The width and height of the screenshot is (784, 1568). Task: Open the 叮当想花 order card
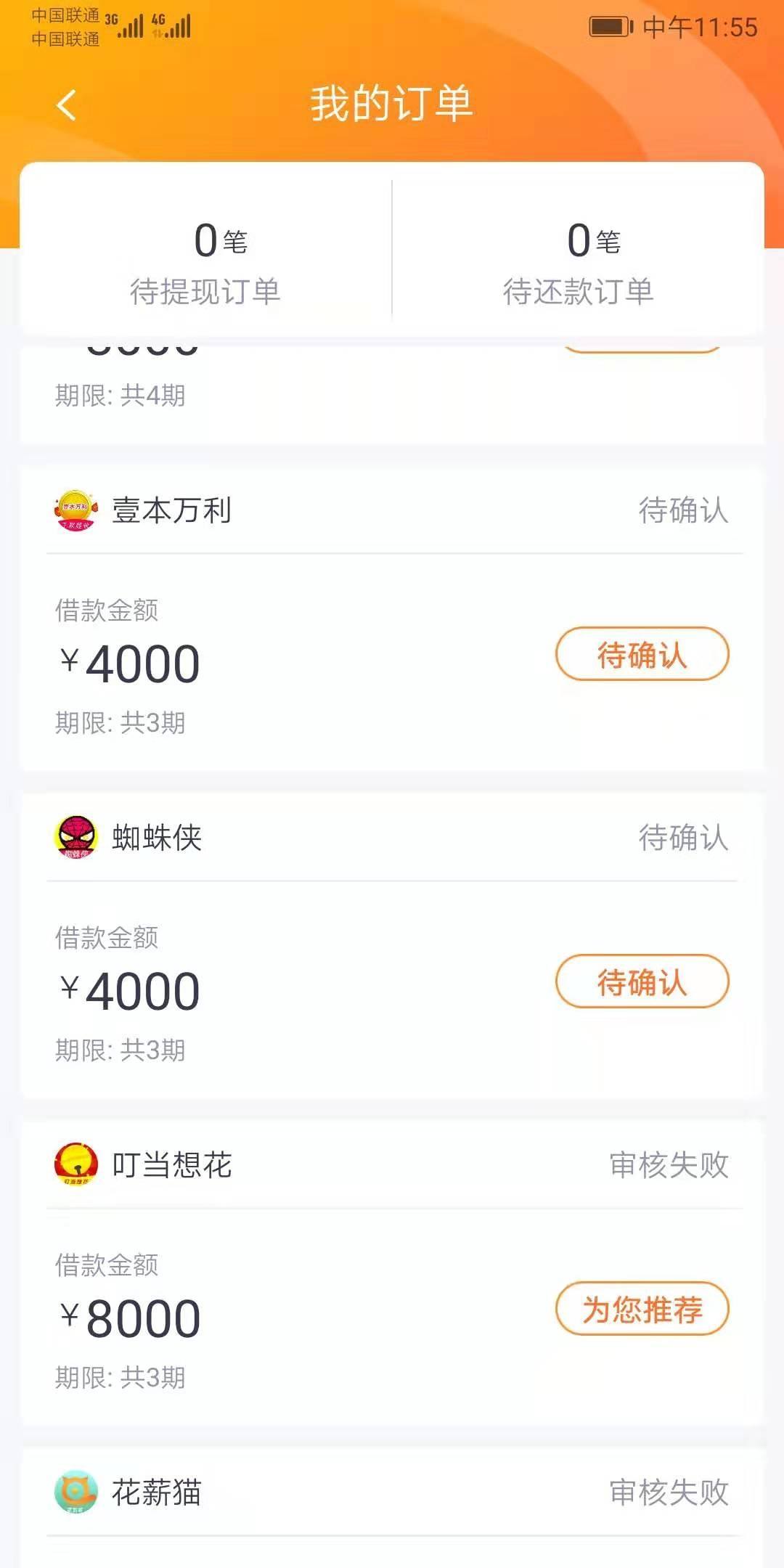click(392, 1273)
